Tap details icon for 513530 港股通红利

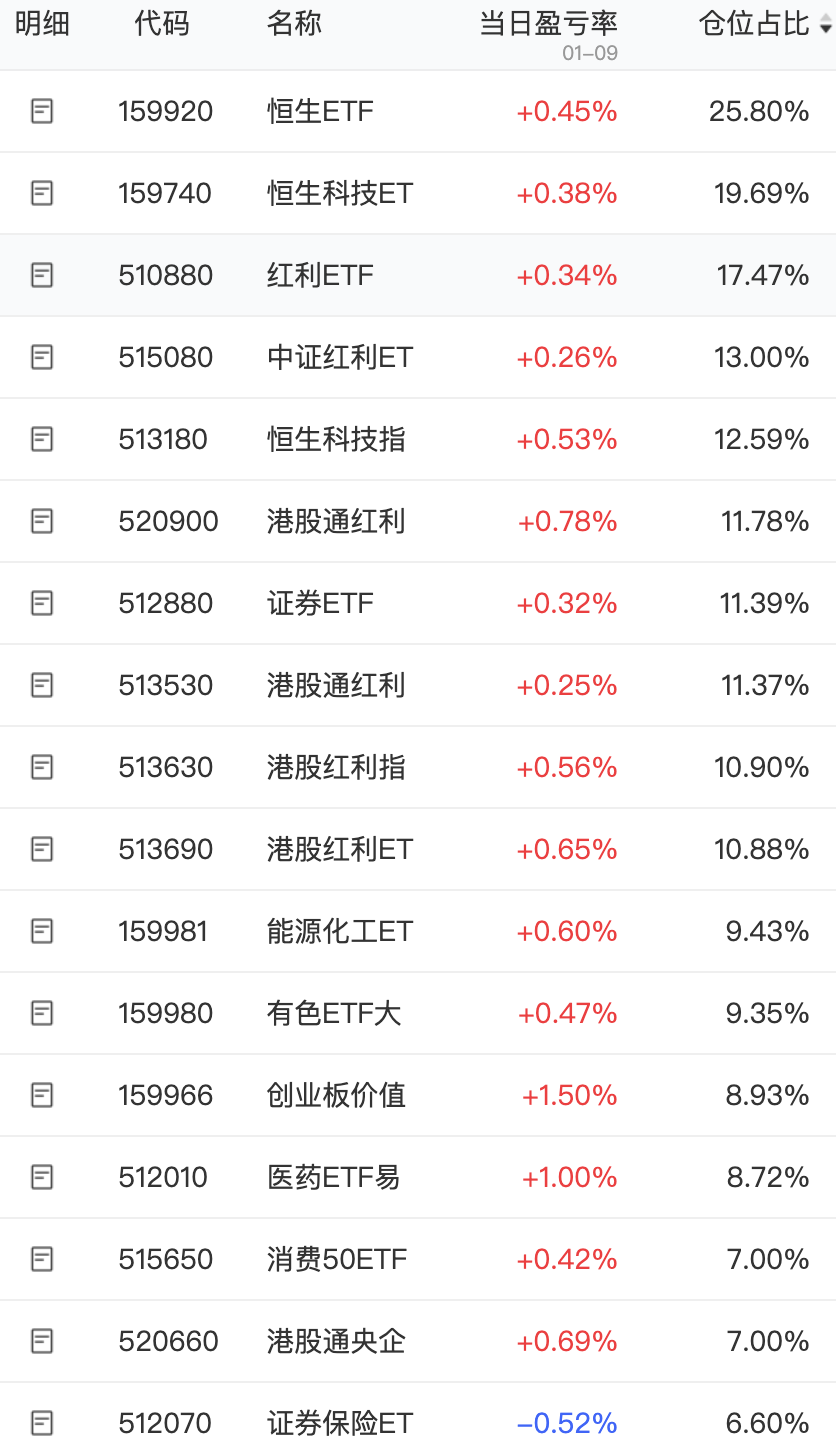coord(42,685)
